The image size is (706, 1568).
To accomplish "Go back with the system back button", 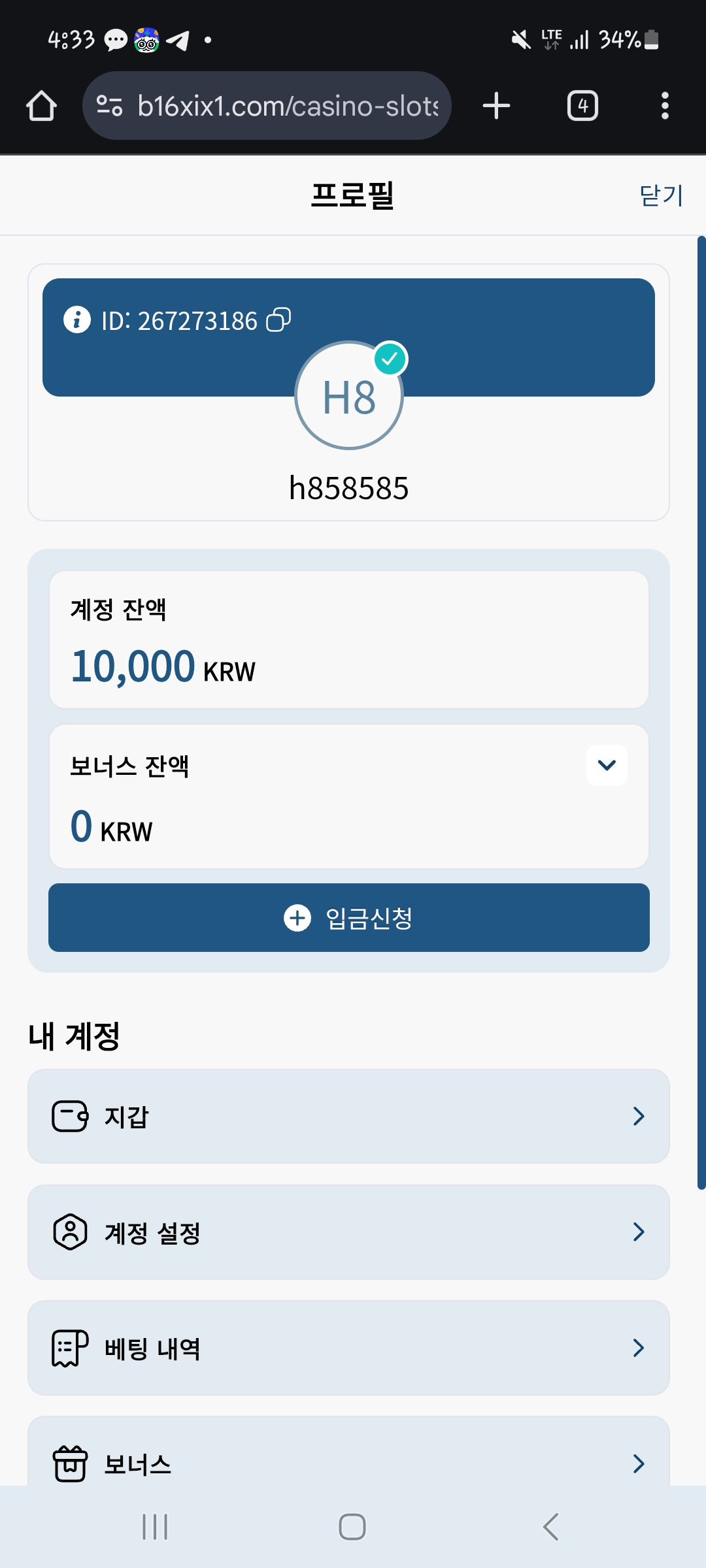I will 550,1527.
